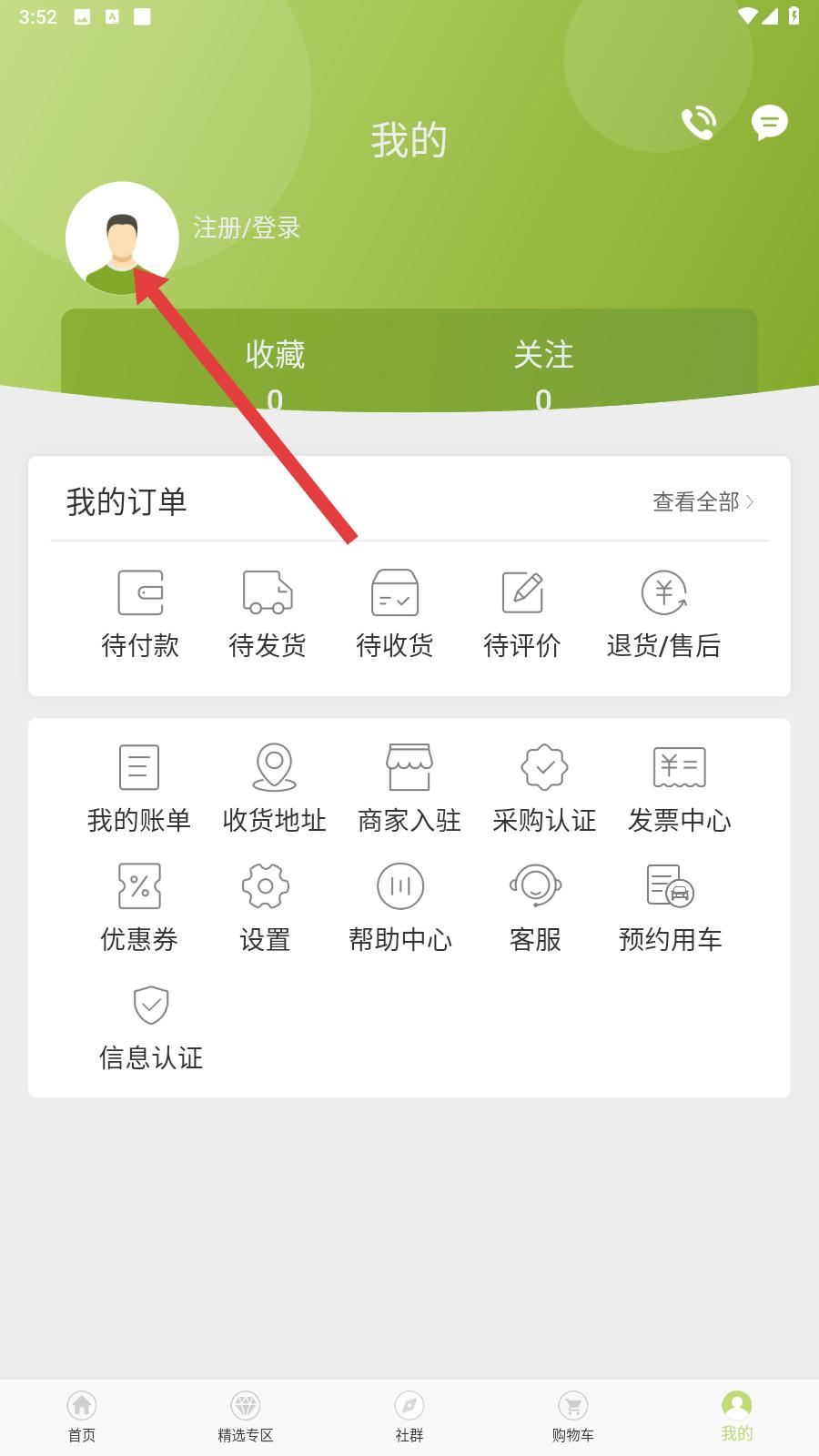
Task: Tap 注册/登录 to register or log in
Action: 247,227
